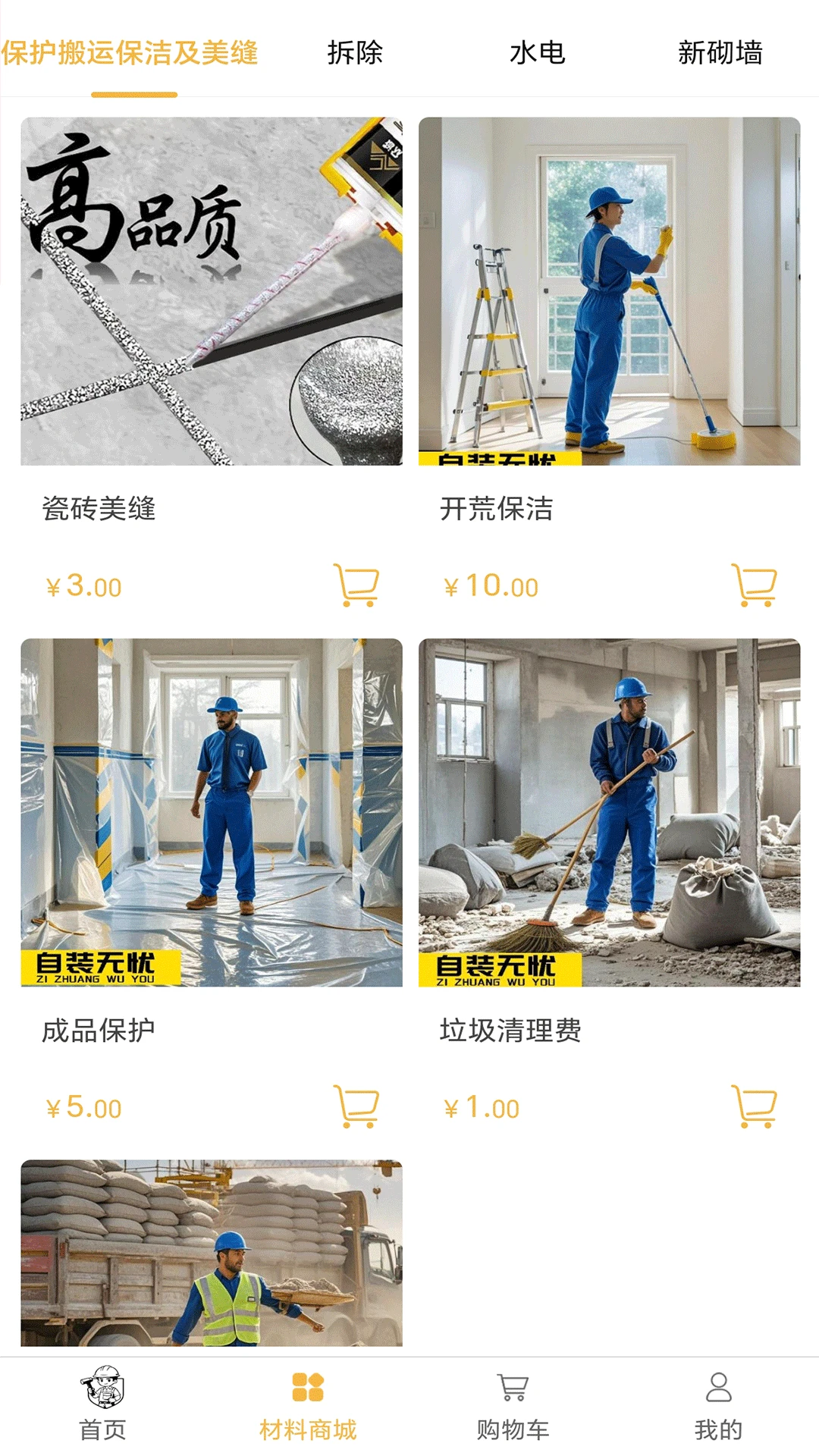Select the 保护搬运保洁及美缝 tab
This screenshot has width=819, height=1456.
pos(130,53)
